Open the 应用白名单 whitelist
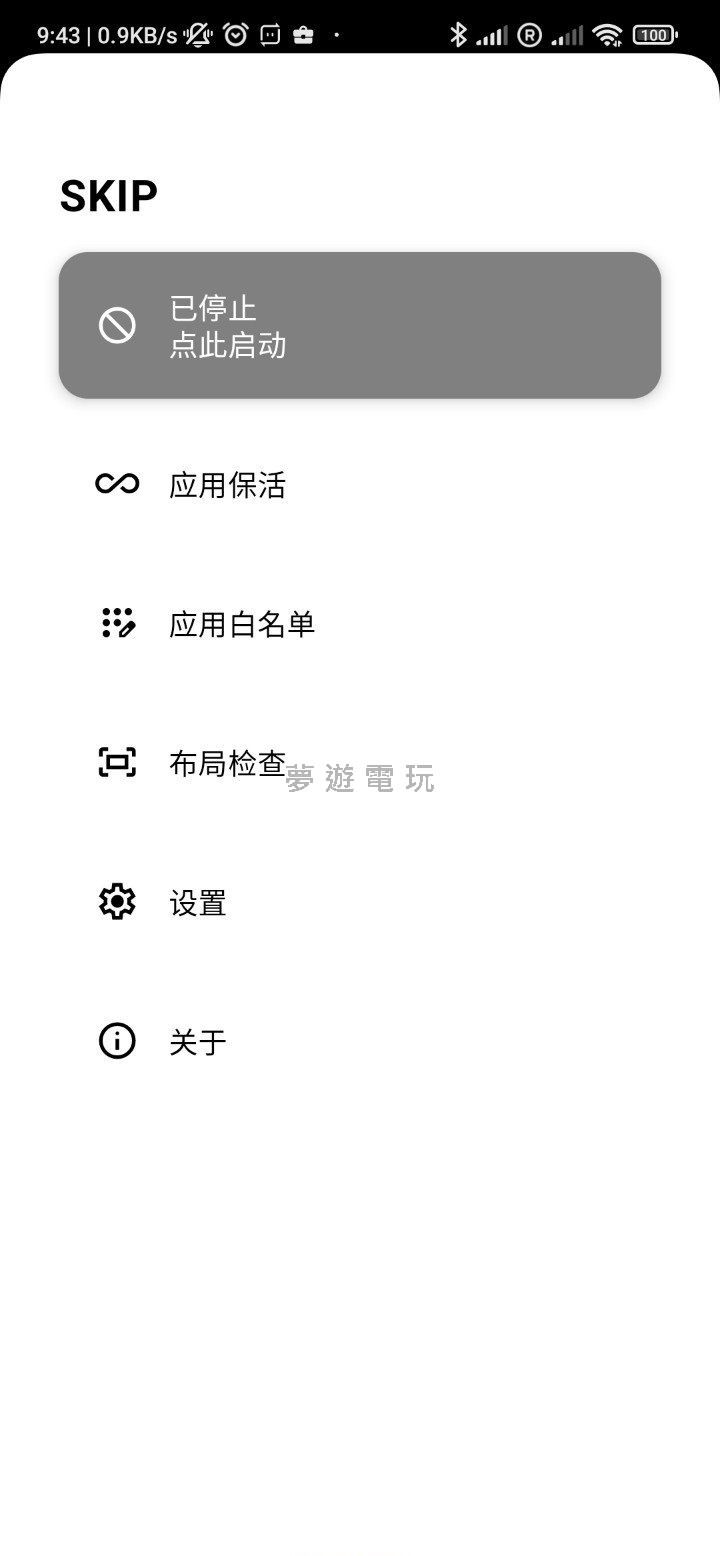This screenshot has width=720, height=1556. tap(241, 624)
